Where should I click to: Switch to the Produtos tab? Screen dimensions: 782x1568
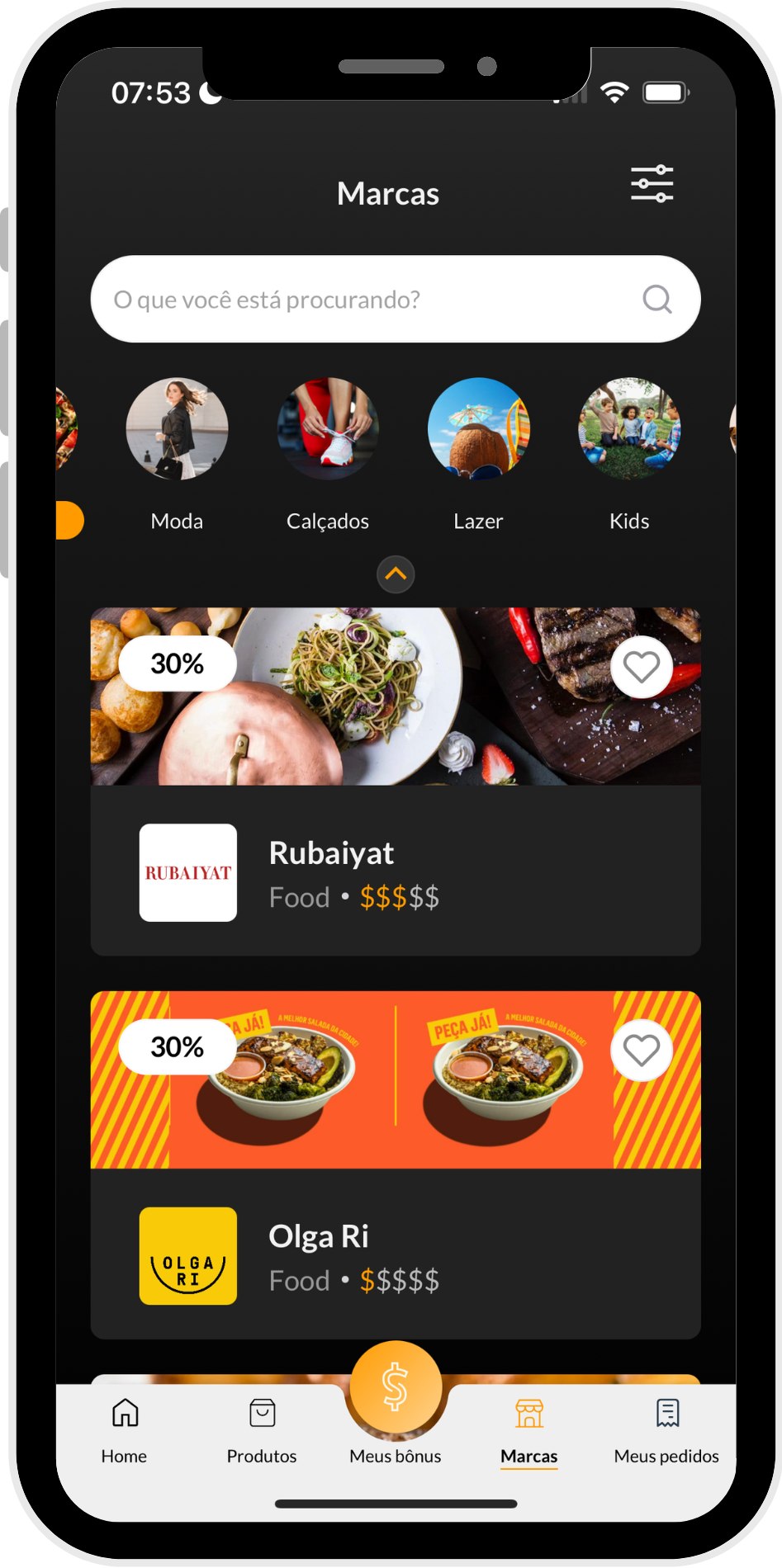pos(262,1430)
